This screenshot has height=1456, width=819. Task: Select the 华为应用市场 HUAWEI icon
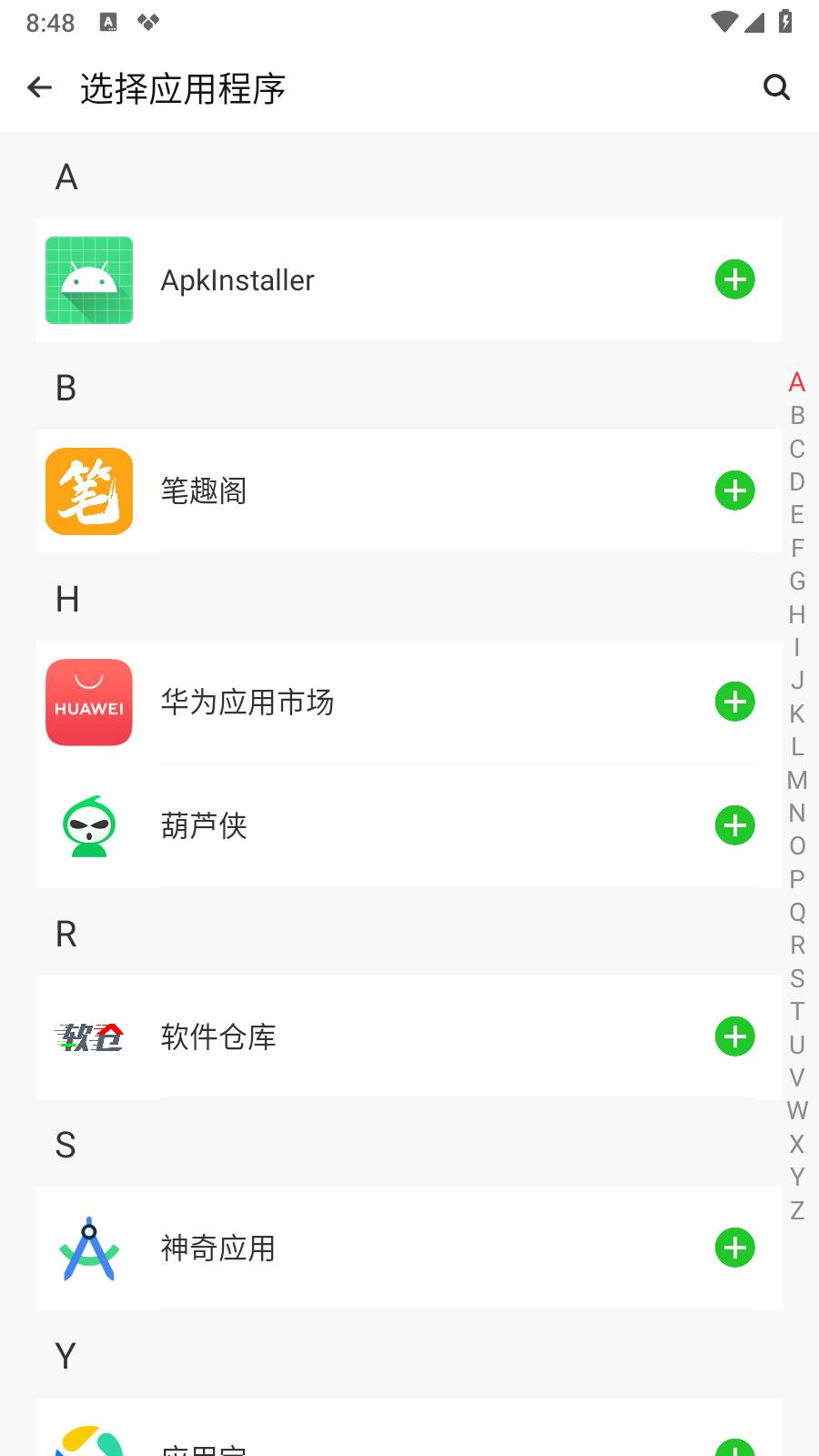[x=88, y=703]
